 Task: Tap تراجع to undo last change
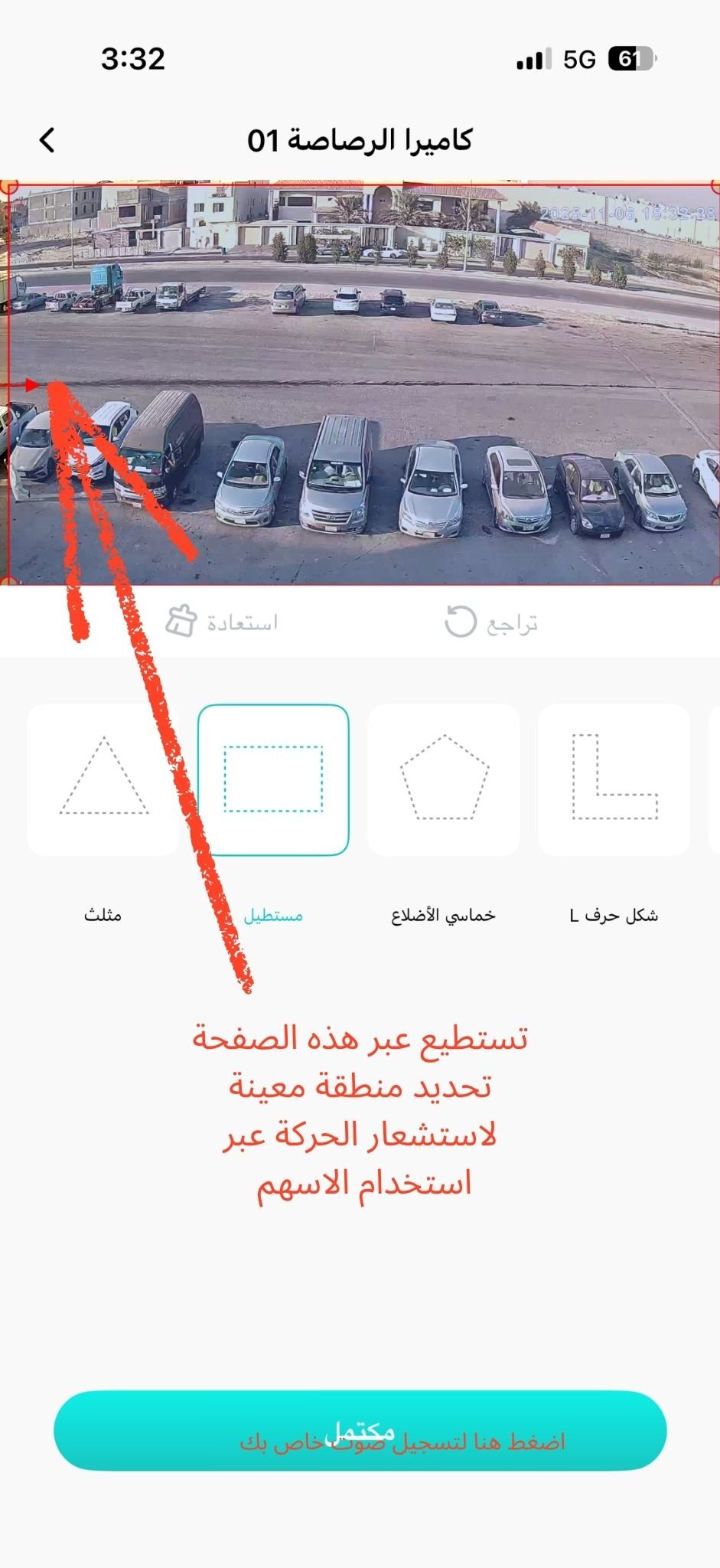(491, 622)
